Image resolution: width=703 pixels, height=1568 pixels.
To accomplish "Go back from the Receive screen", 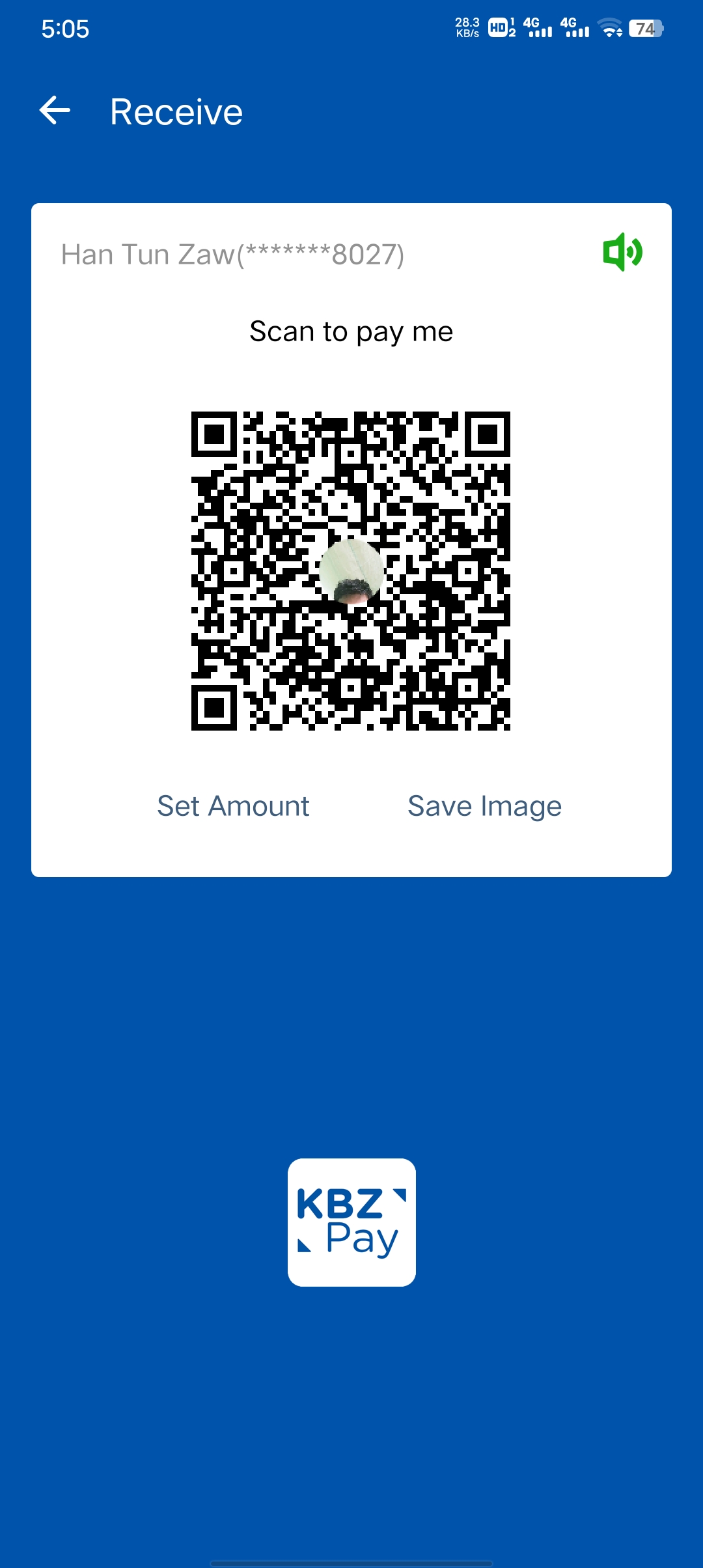I will [x=55, y=111].
